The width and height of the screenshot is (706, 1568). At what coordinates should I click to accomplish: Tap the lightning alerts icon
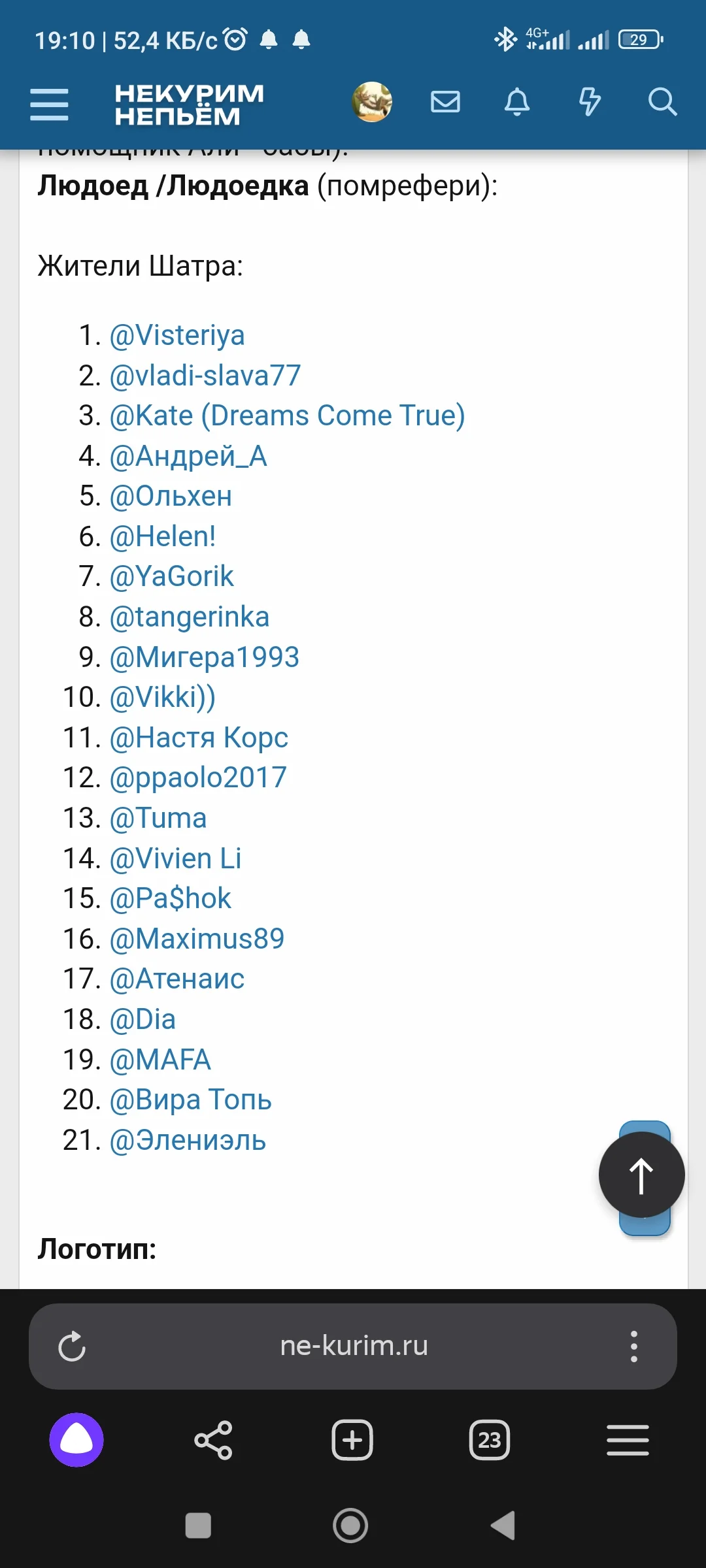click(590, 102)
